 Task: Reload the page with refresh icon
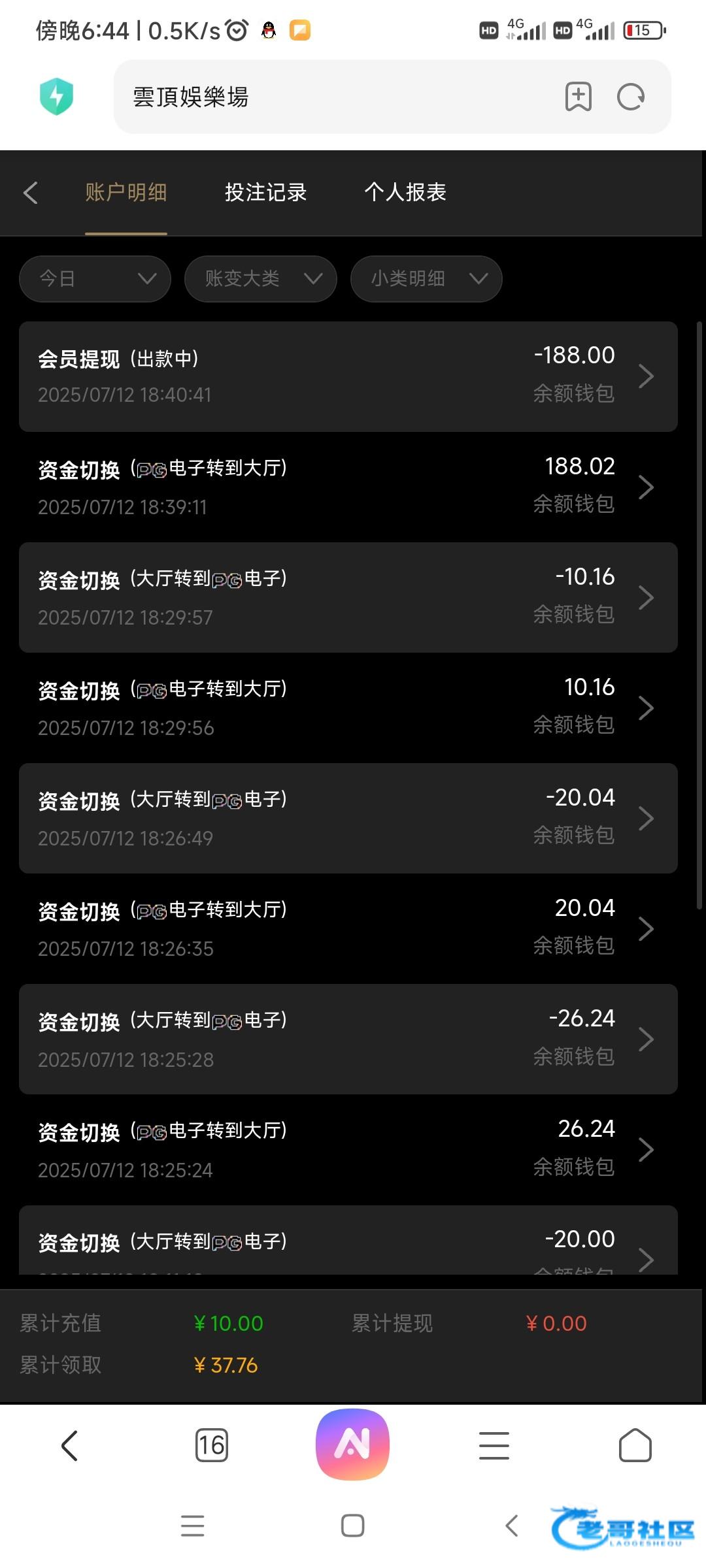[x=631, y=97]
